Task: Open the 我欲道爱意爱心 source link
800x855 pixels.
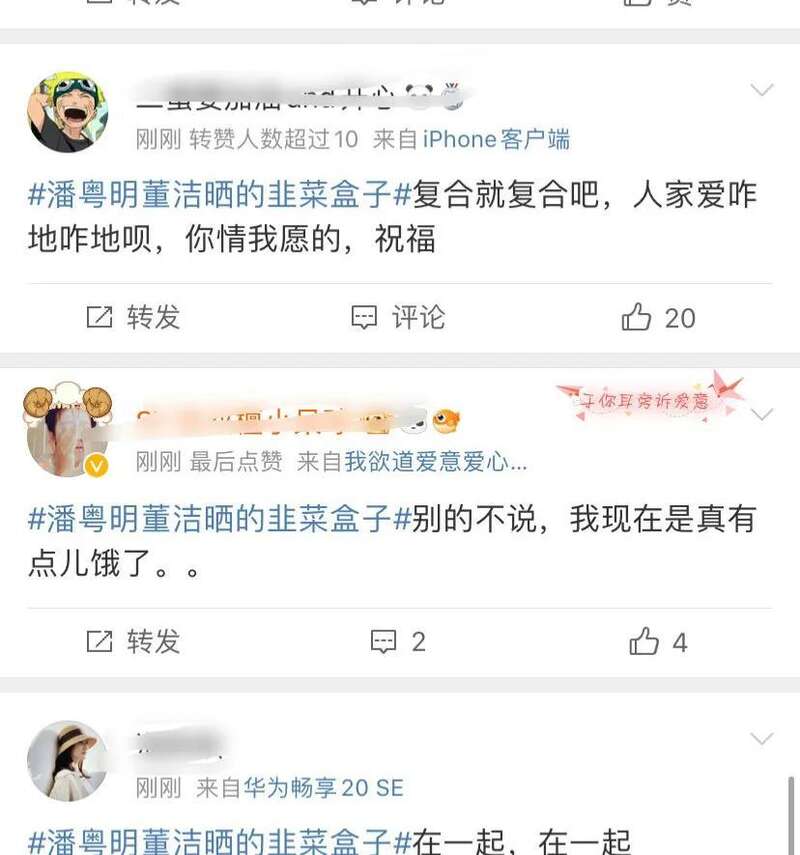Action: point(436,462)
